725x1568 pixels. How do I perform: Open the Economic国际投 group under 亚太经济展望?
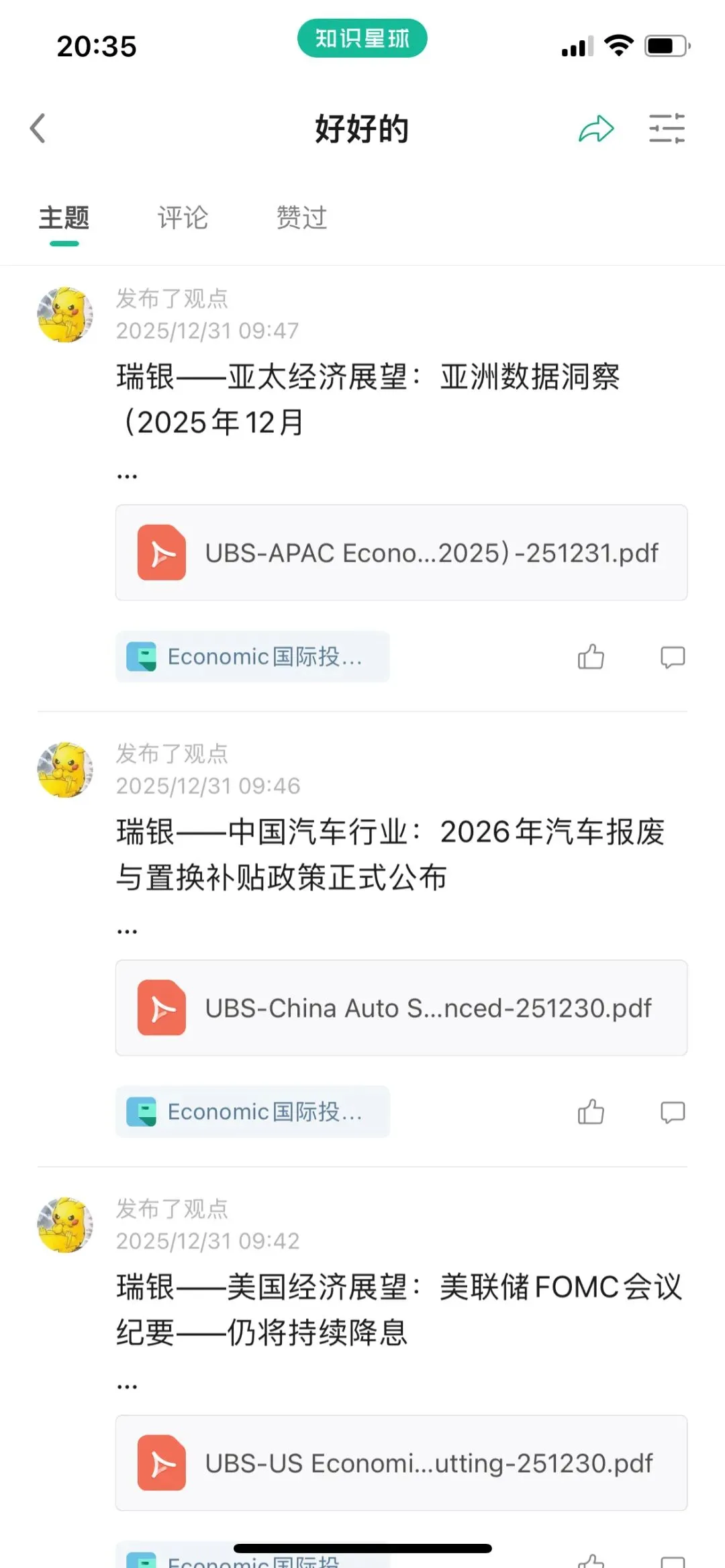click(x=252, y=657)
